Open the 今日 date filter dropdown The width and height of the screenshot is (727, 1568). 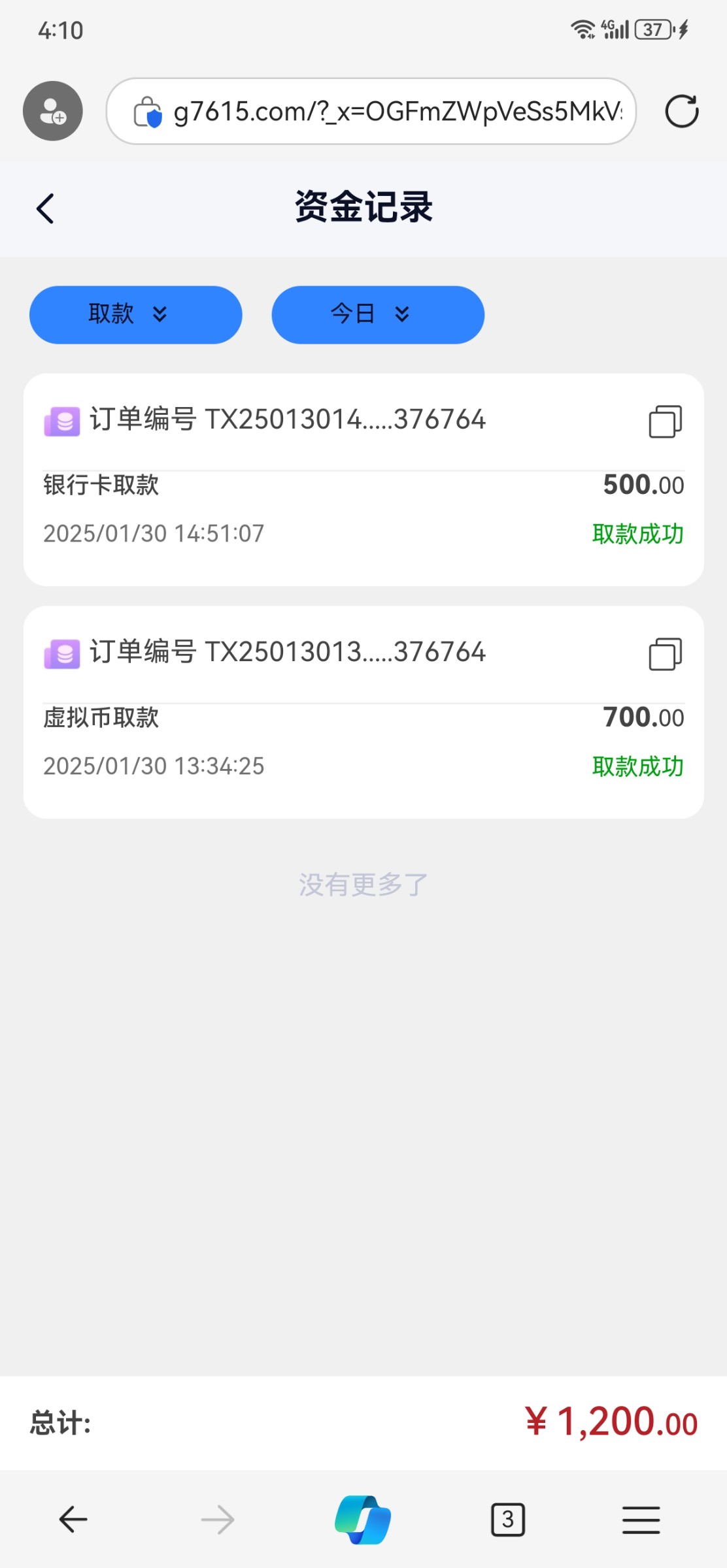pos(378,315)
